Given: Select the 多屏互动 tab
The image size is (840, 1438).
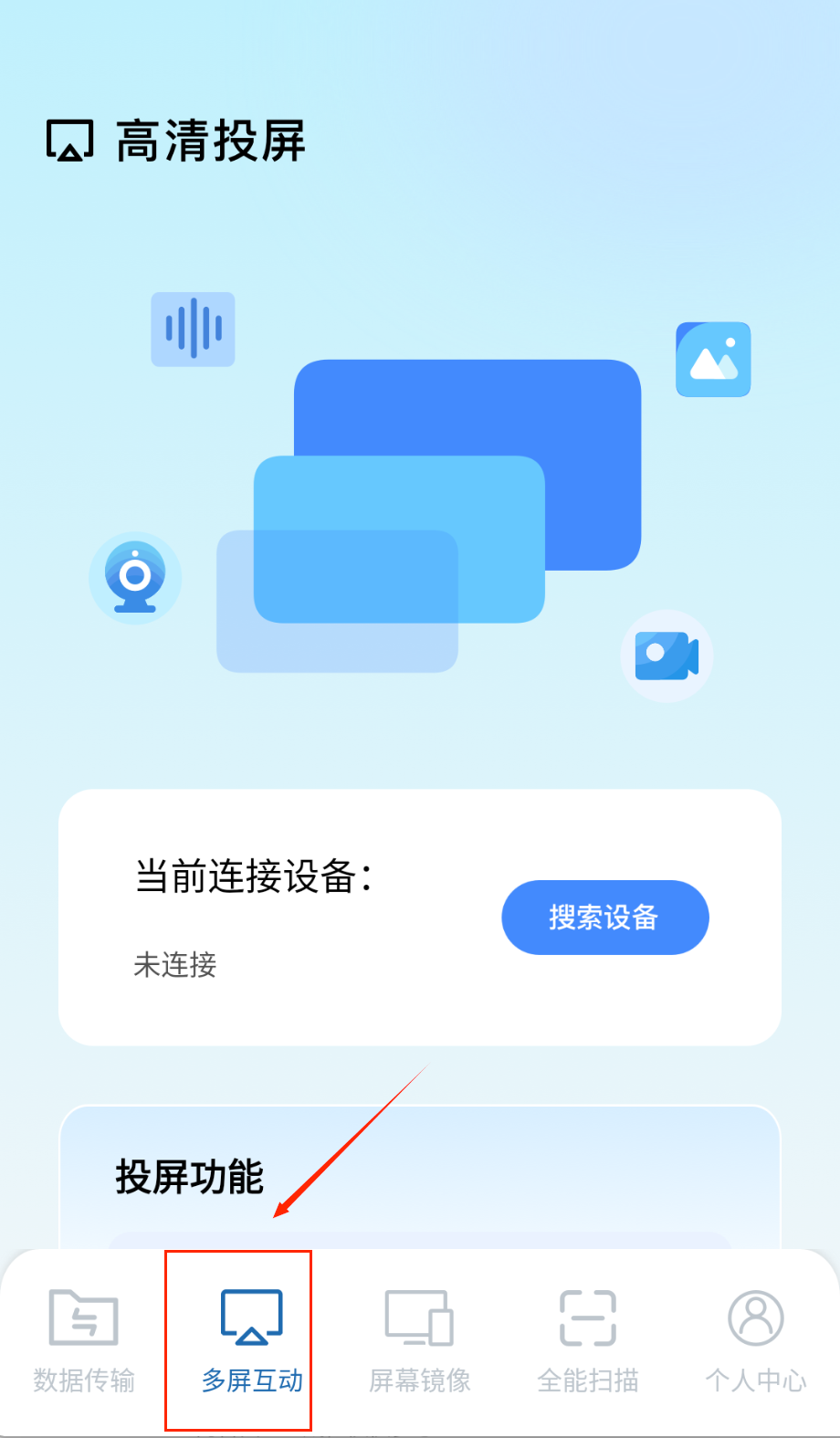Looking at the screenshot, I should coord(252,1339).
